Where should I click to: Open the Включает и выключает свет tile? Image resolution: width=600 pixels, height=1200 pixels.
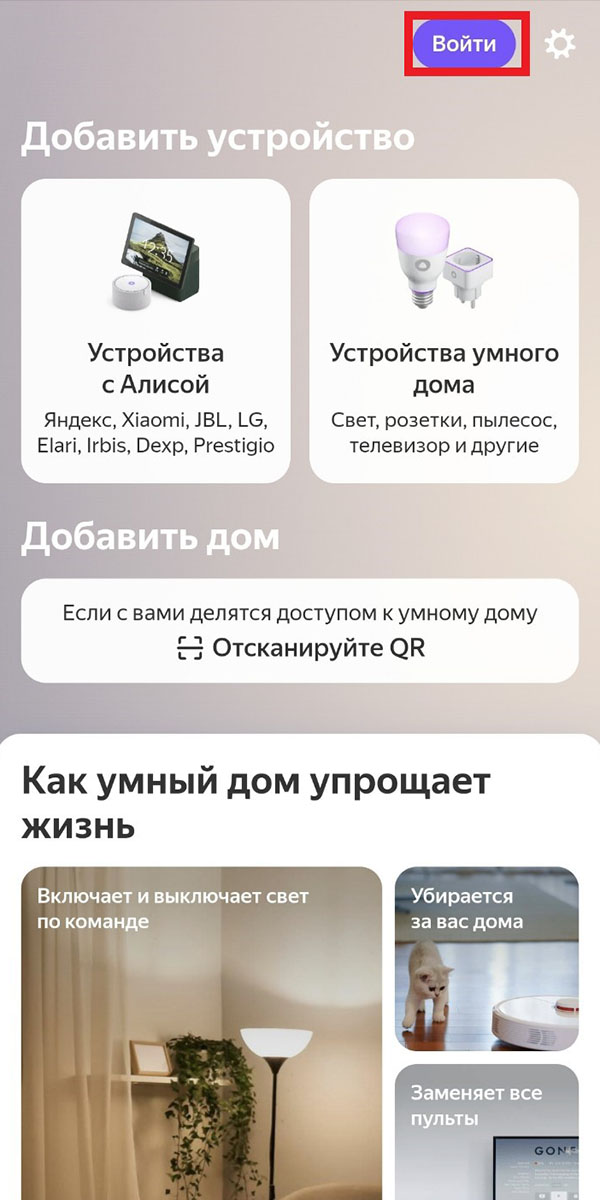[201, 1030]
